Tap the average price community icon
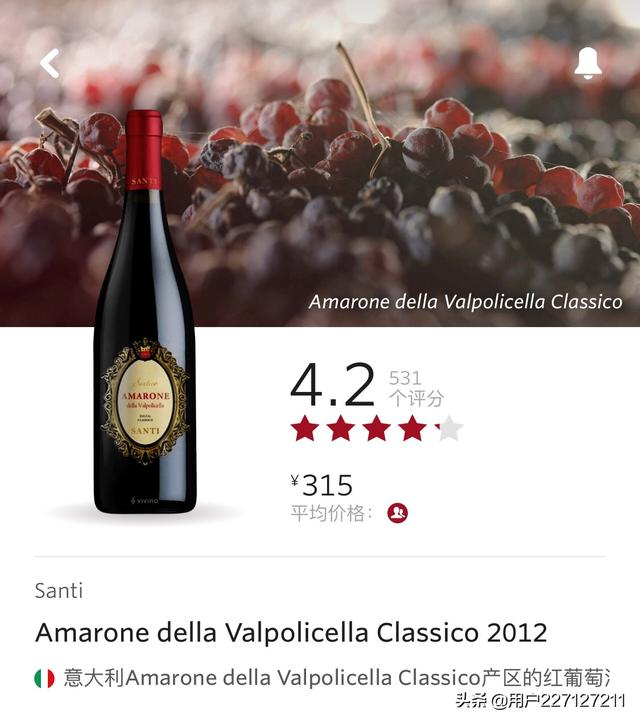Screen dimensions: 640x723 pos(398,513)
